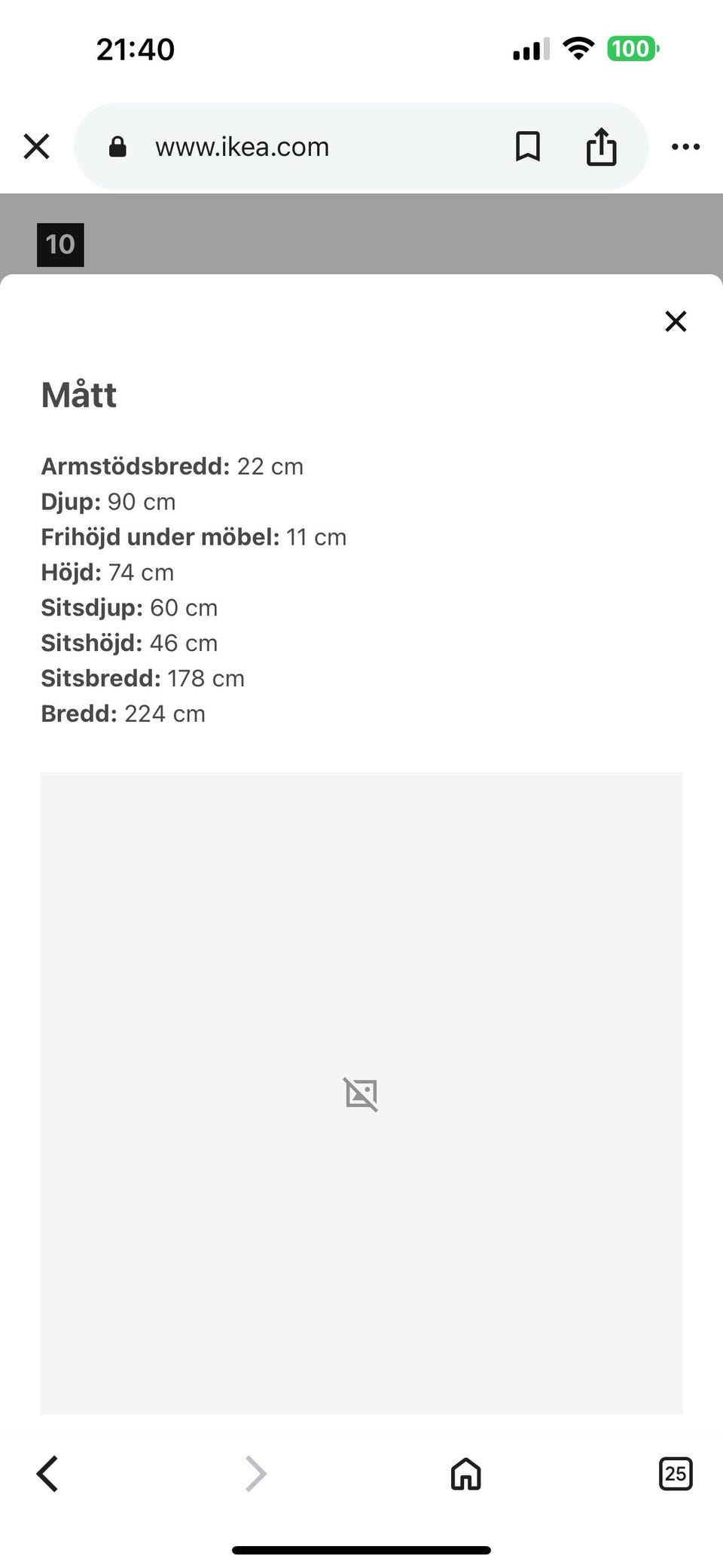723x1568 pixels.
Task: Tap the grayed-out forward navigation arrow
Action: pyautogui.click(x=255, y=1475)
